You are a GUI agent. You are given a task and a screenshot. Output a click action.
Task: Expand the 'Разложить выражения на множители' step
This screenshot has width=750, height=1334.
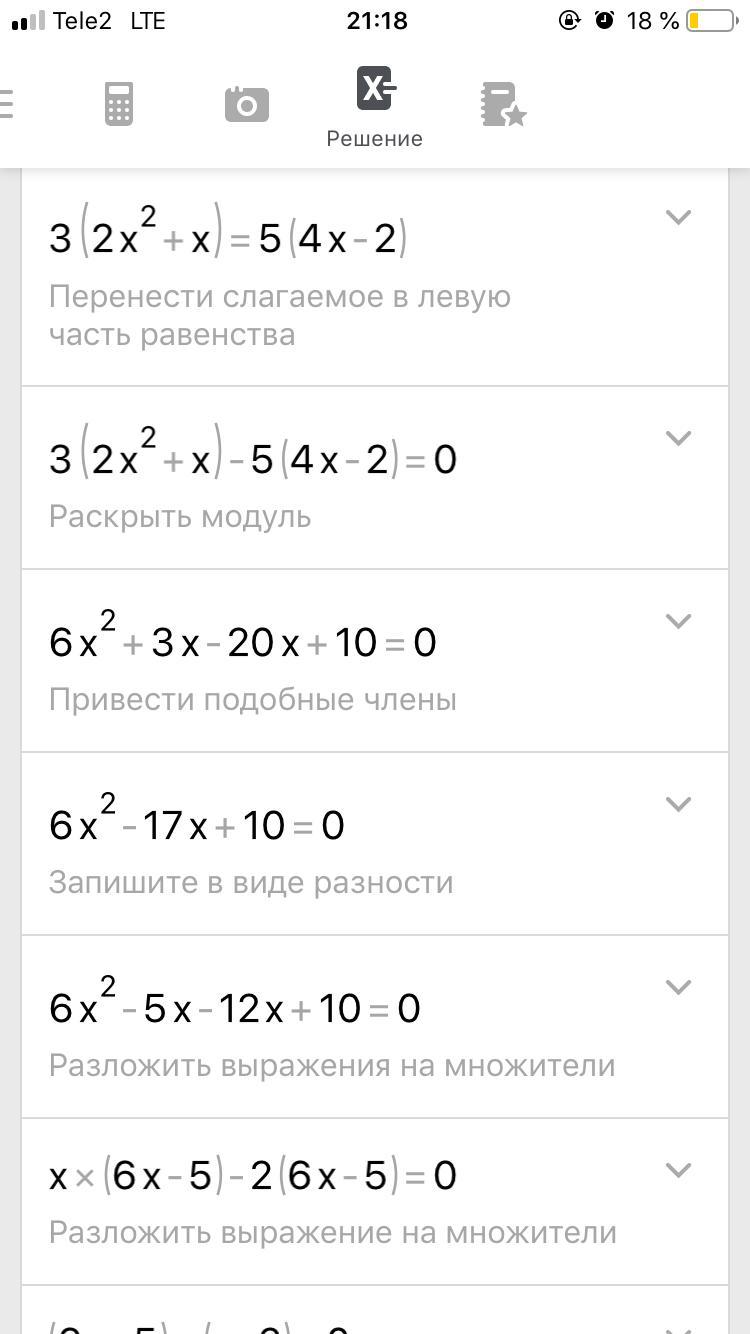[678, 987]
